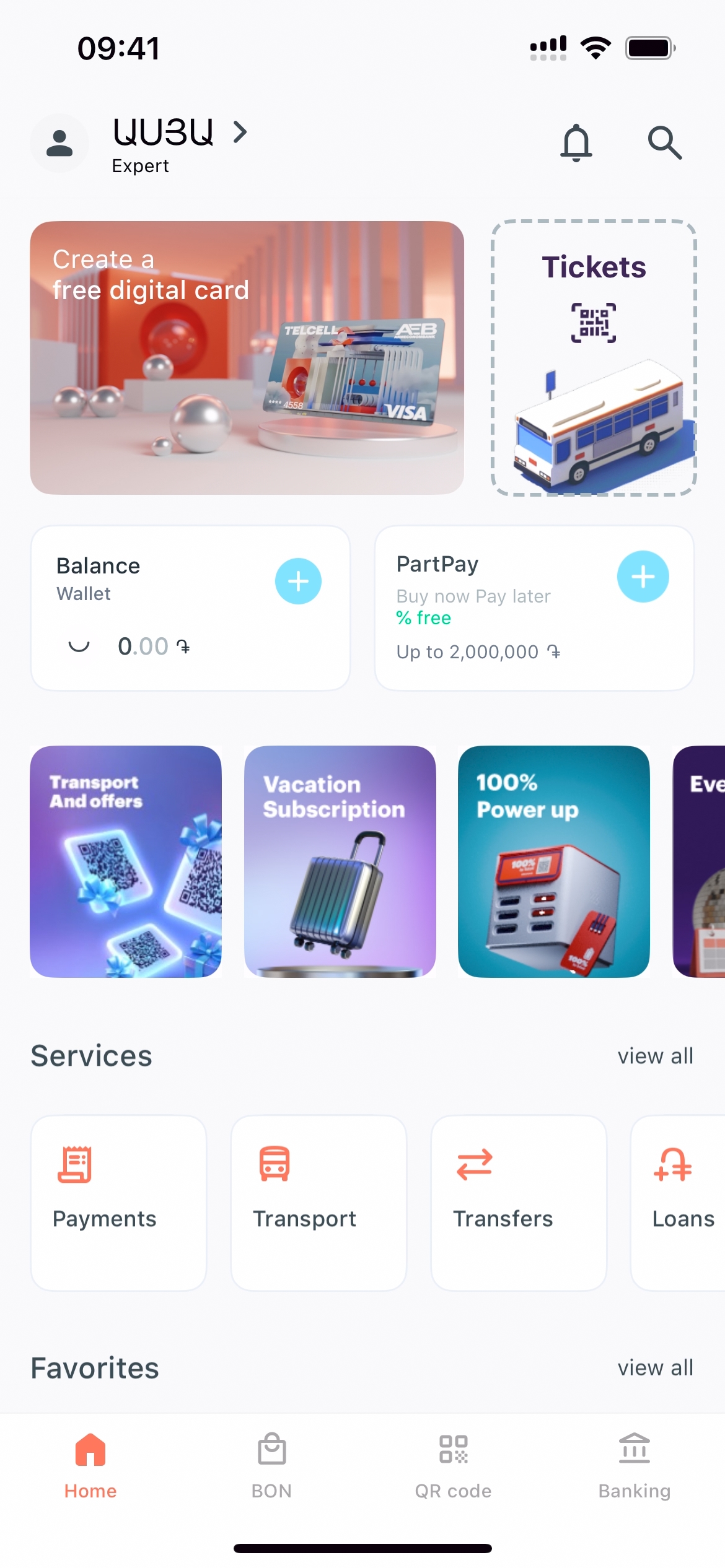View all Favorites
The height and width of the screenshot is (1568, 725).
[x=655, y=1367]
